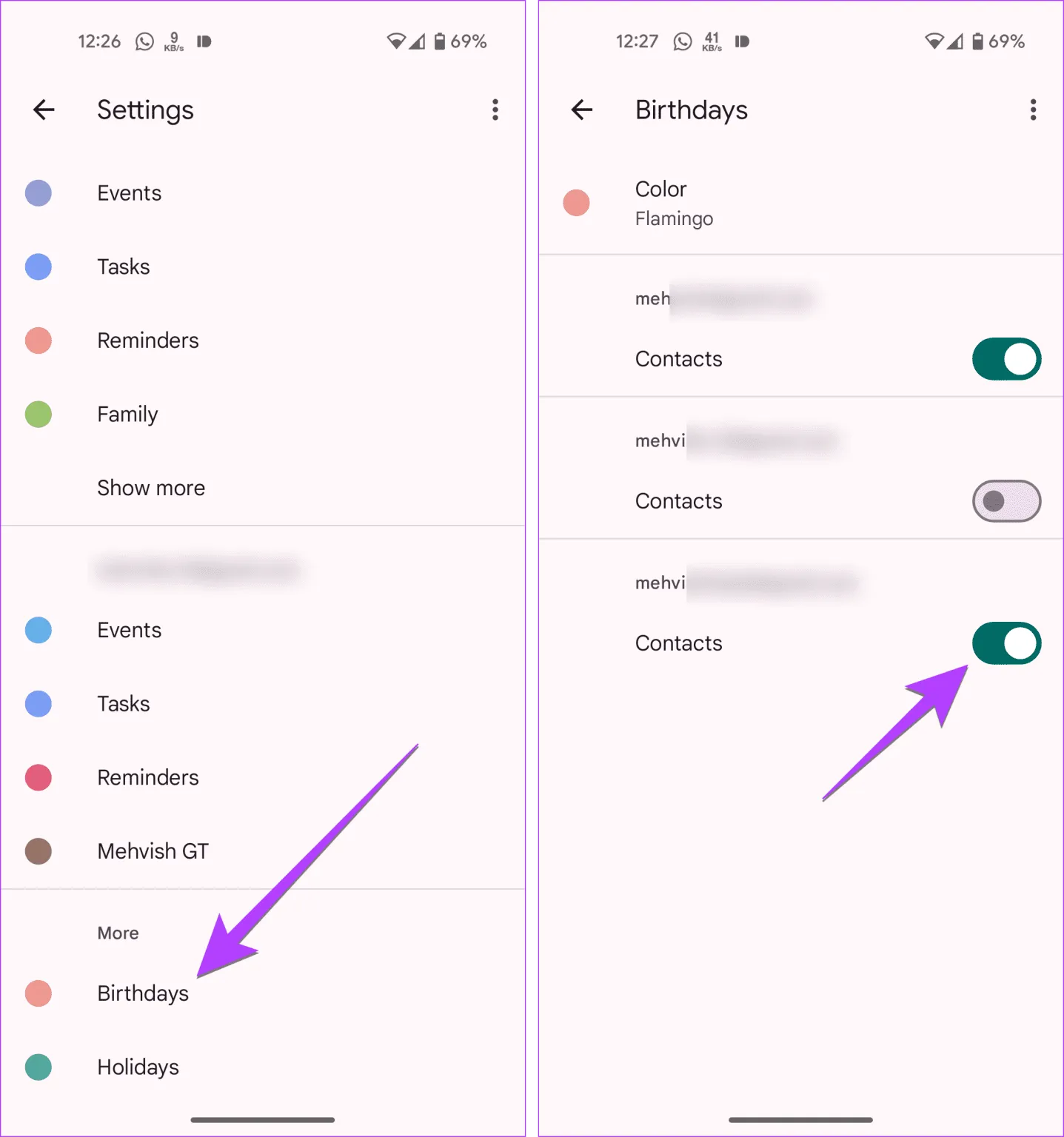Expand the list with Show more

(x=151, y=489)
